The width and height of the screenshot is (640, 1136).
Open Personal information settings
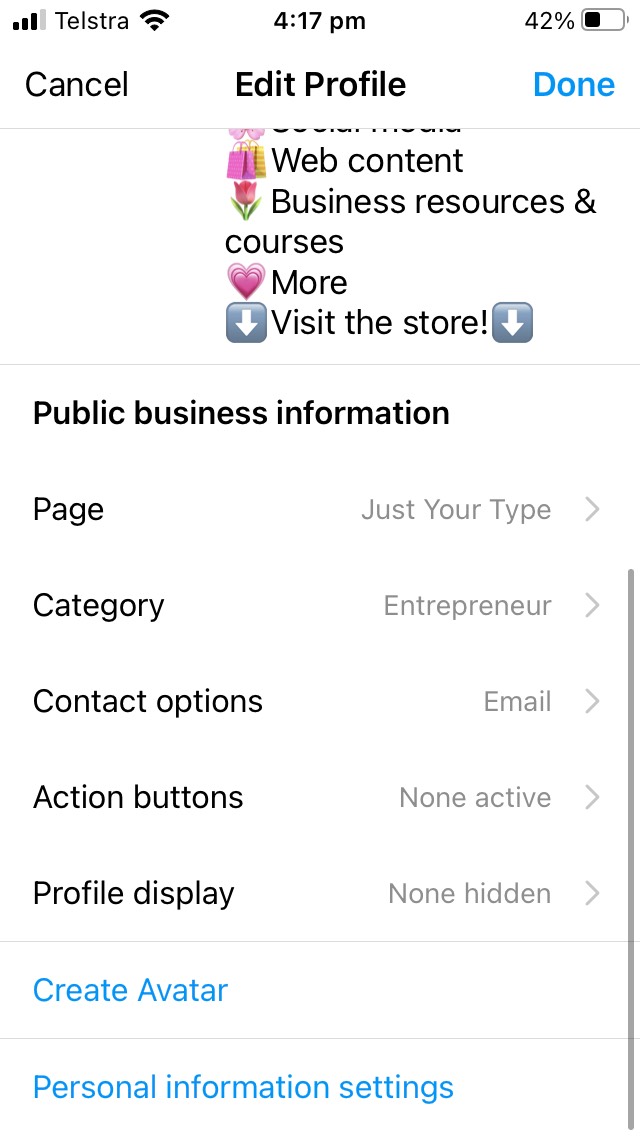click(244, 1087)
